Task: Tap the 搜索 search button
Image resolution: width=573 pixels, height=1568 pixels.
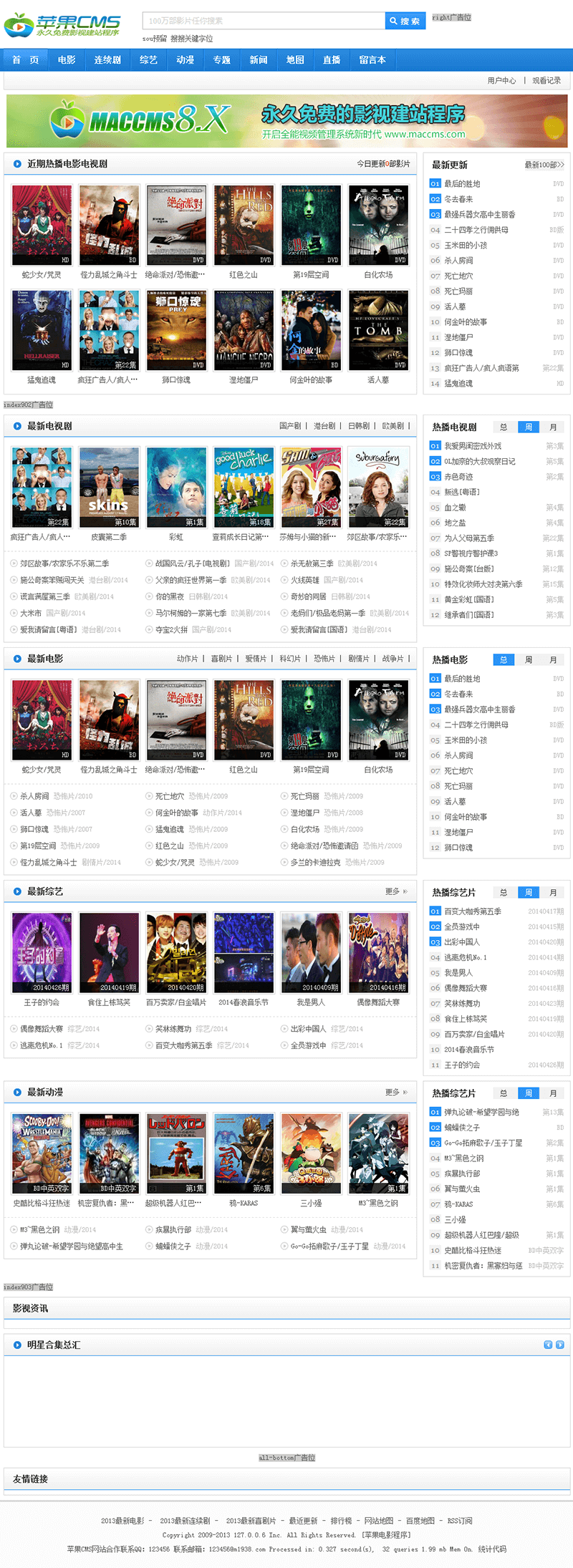Action: (x=405, y=21)
